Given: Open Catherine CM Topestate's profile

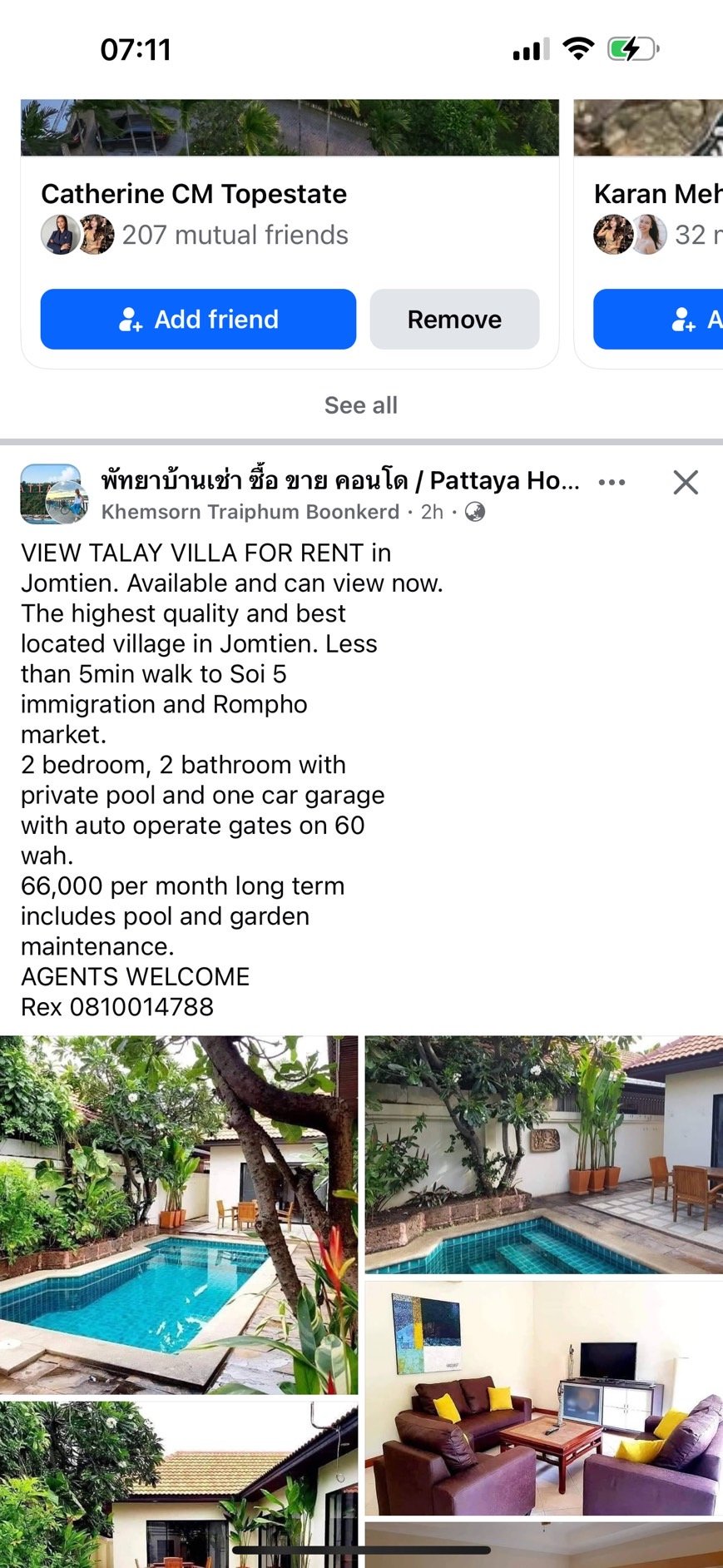Looking at the screenshot, I should (x=194, y=194).
